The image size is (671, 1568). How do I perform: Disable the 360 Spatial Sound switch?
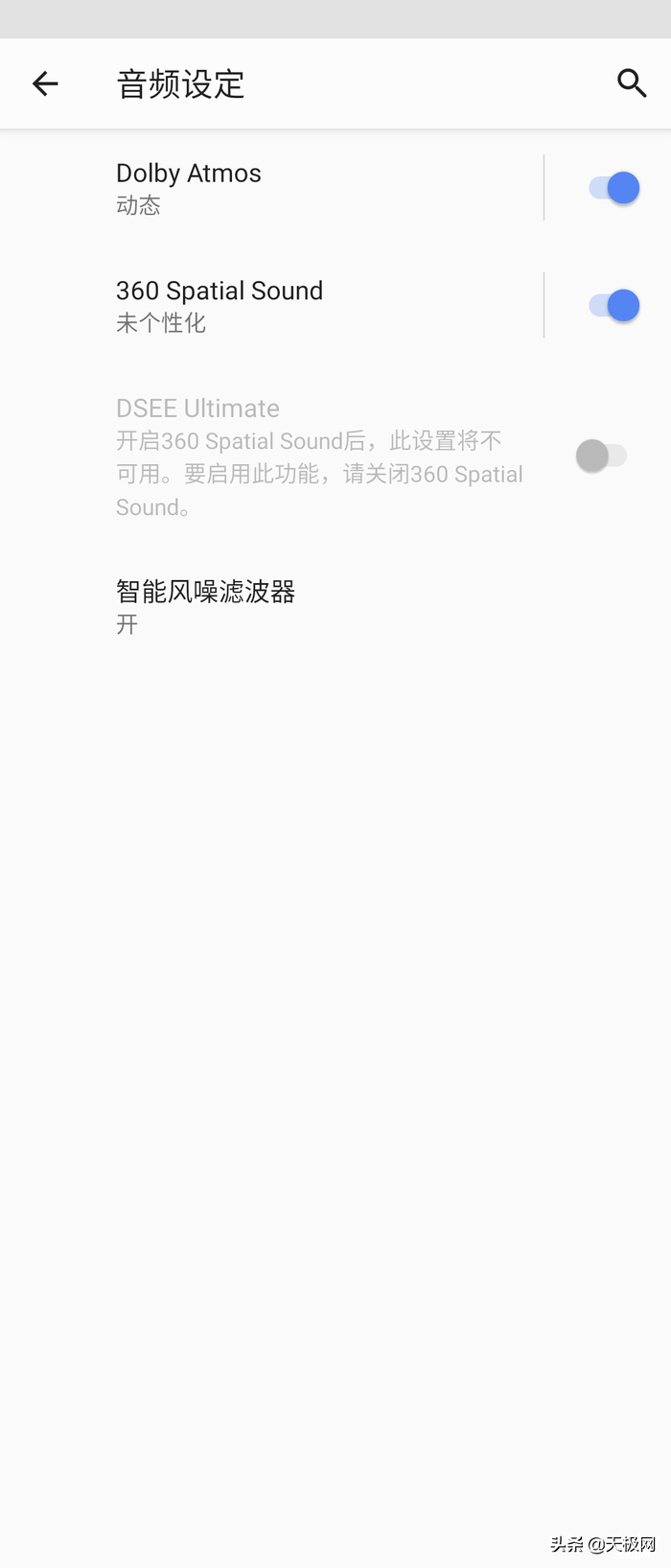(x=613, y=306)
